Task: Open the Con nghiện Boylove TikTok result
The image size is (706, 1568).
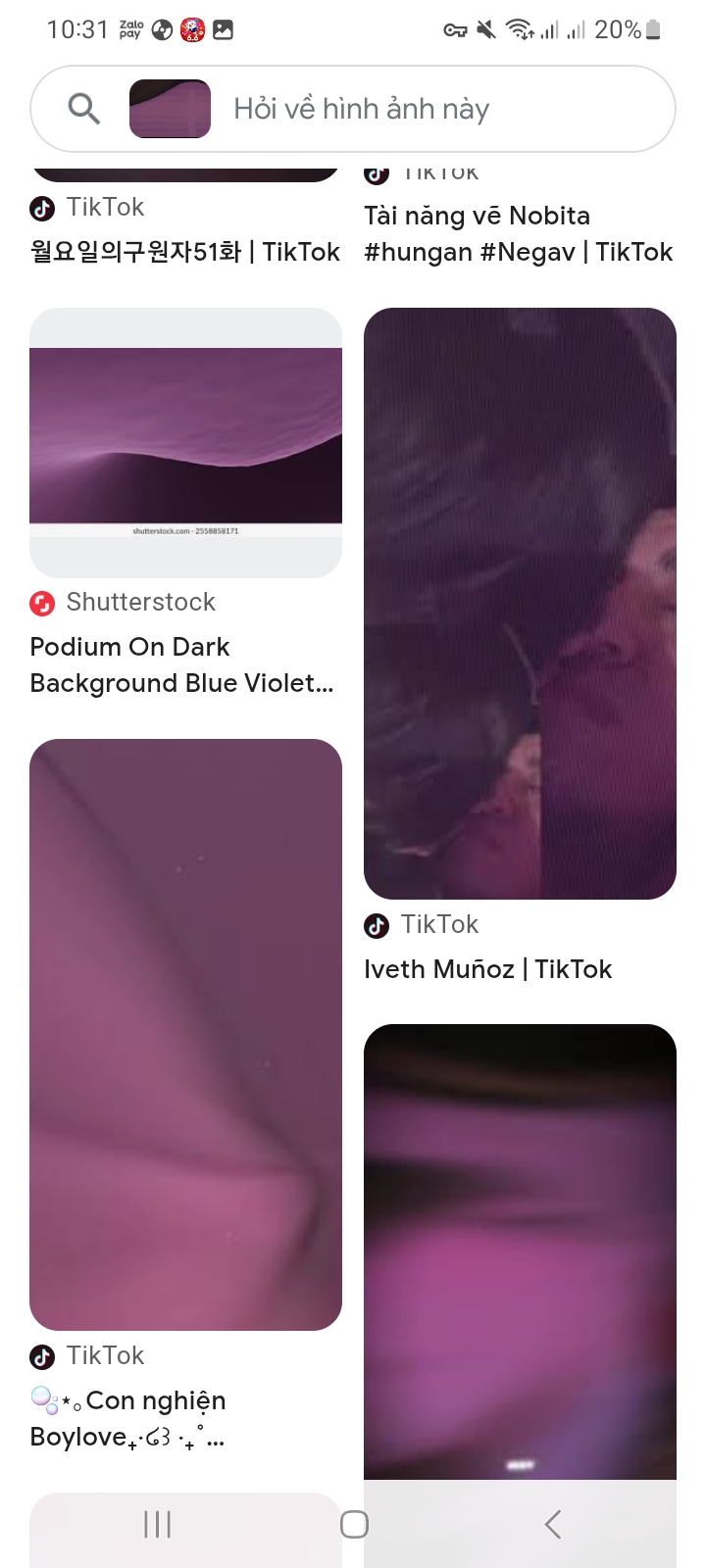Action: point(185,1034)
